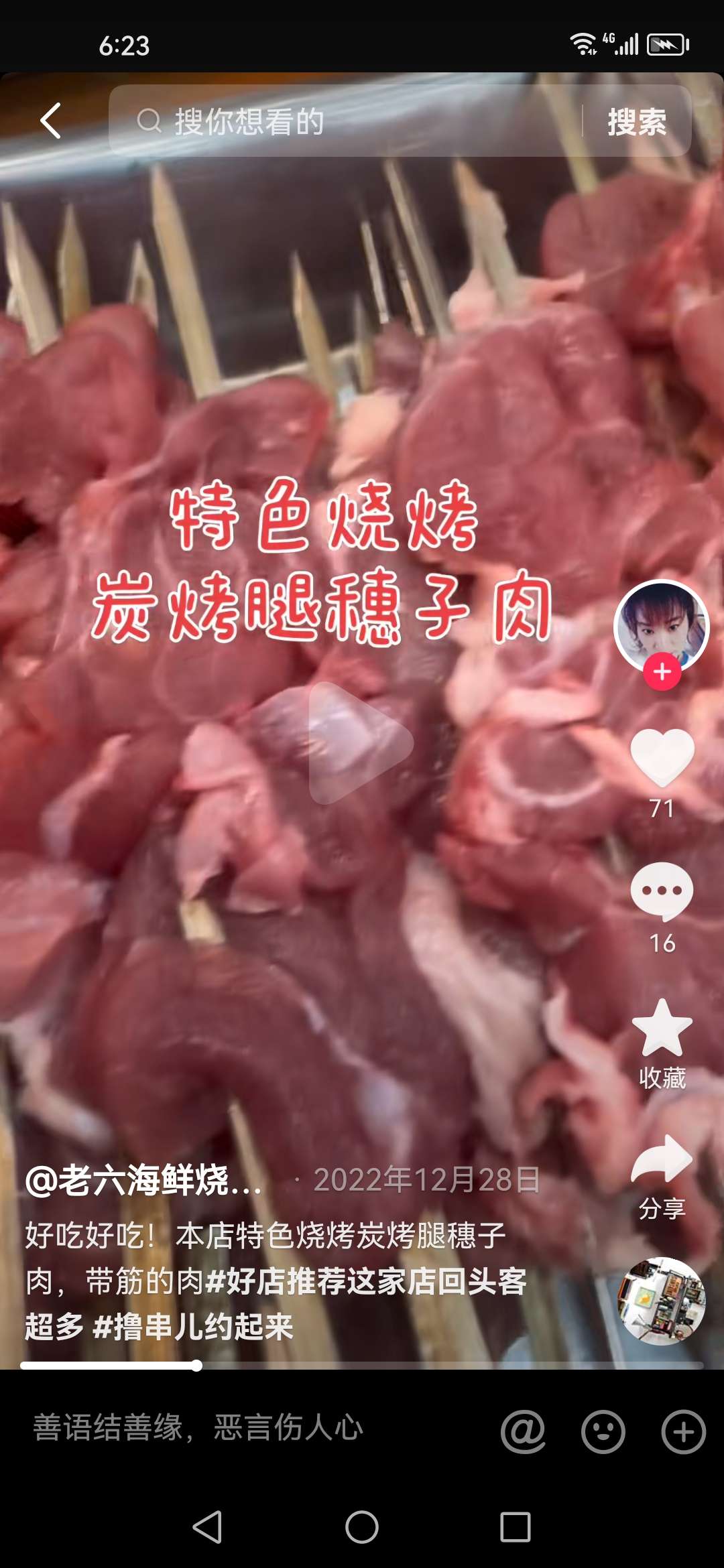Follow the creator with the red plus
Image resolution: width=724 pixels, height=1568 pixels.
tap(662, 671)
